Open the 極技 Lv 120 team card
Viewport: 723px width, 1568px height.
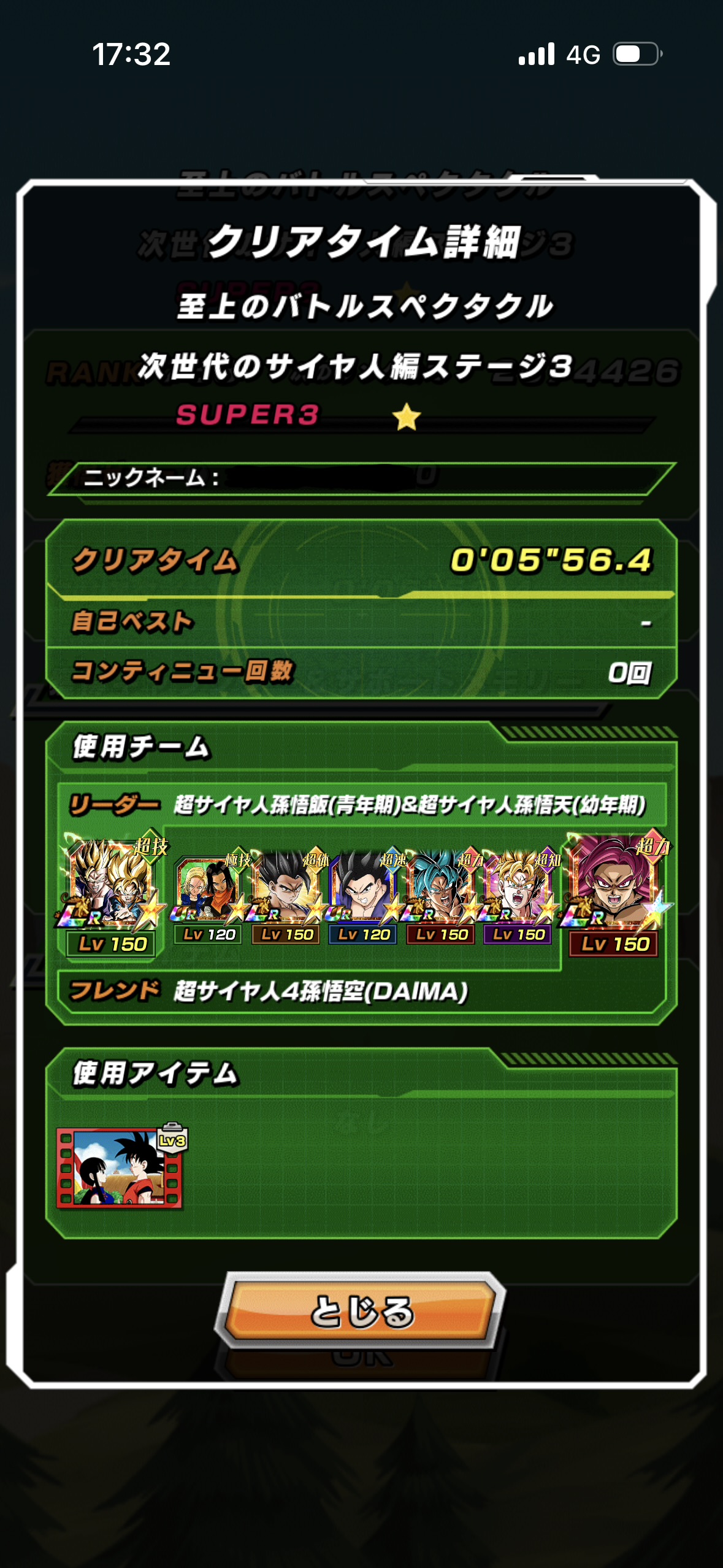pyautogui.click(x=208, y=890)
